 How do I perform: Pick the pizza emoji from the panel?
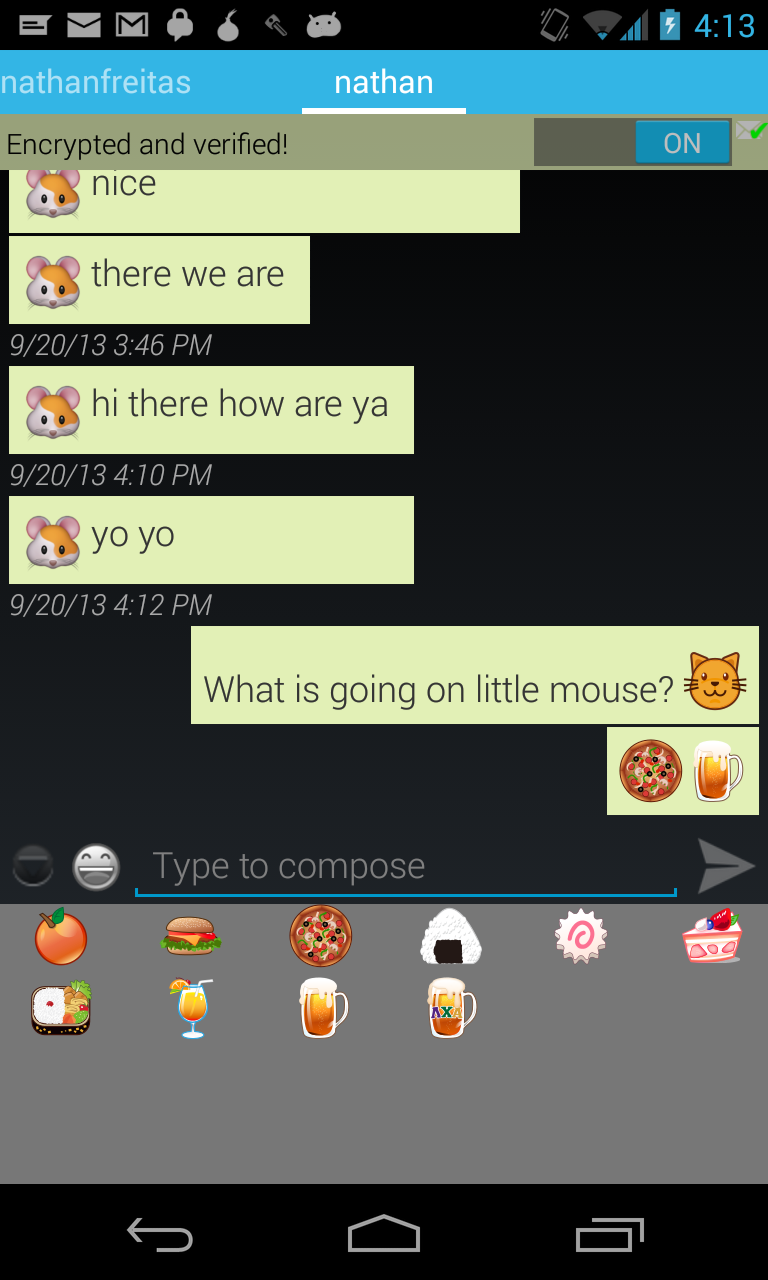point(321,937)
